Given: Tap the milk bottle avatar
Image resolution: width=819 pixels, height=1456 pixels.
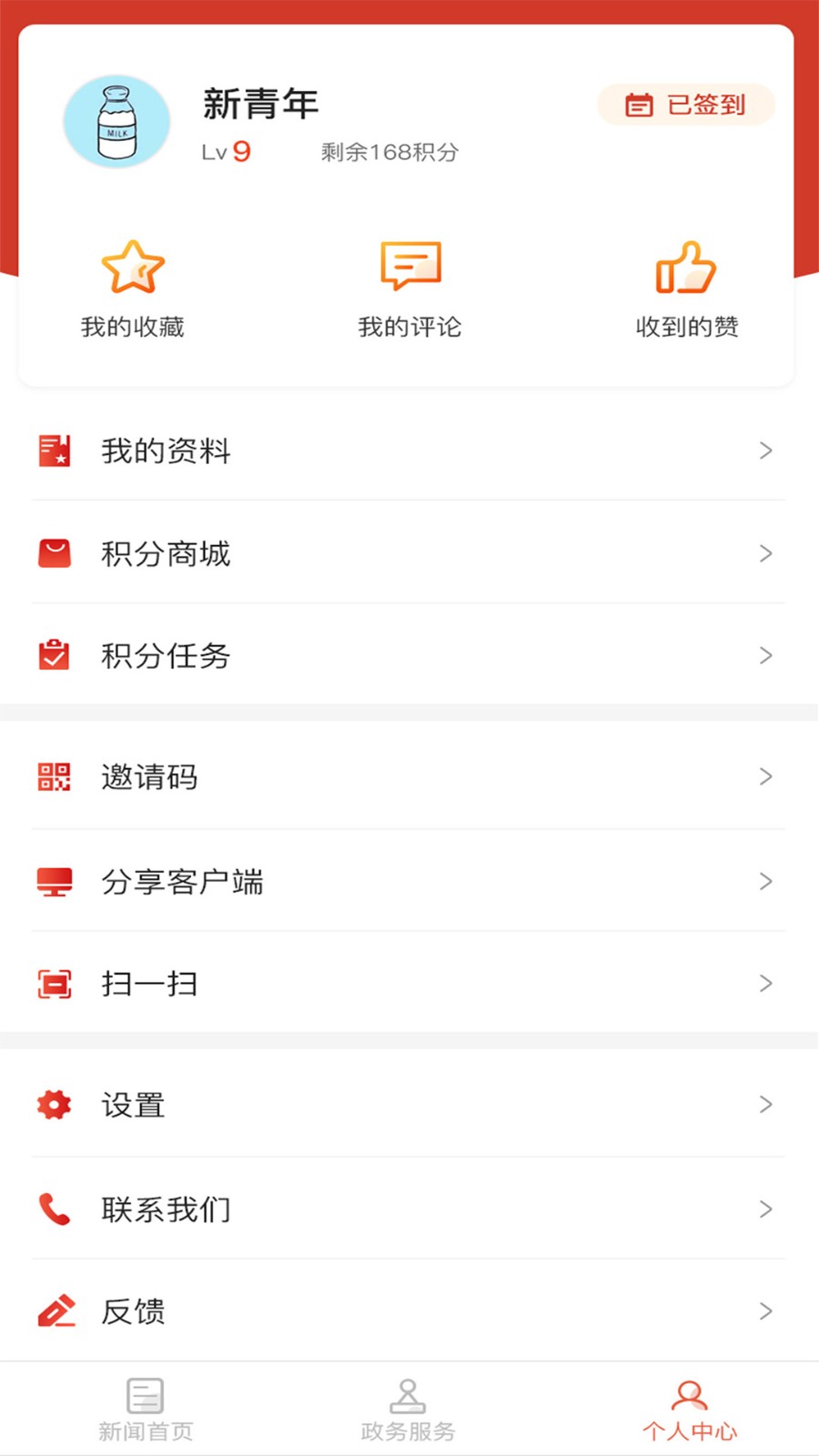Looking at the screenshot, I should [116, 121].
